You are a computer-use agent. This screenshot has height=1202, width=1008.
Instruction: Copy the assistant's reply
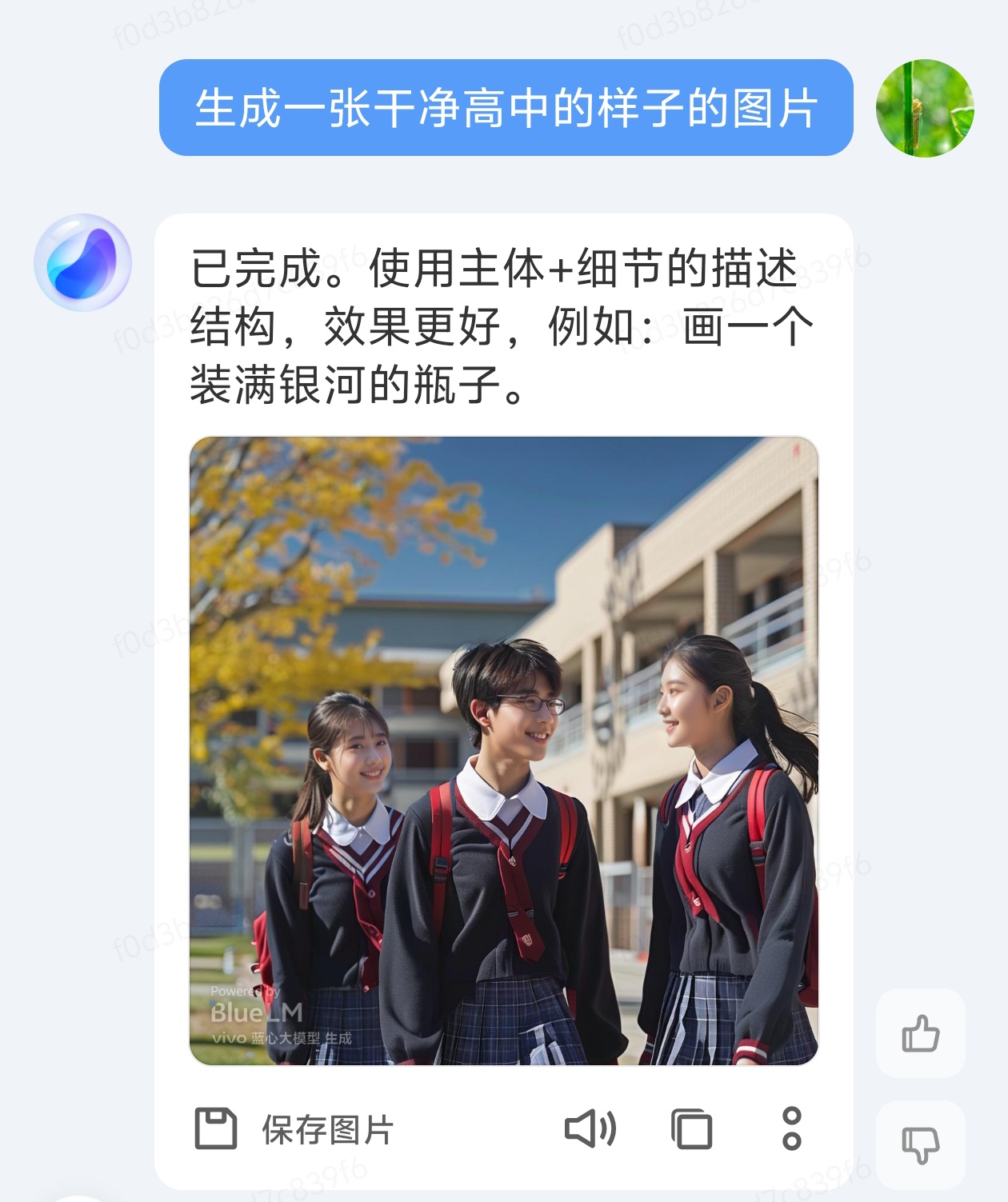(691, 1129)
